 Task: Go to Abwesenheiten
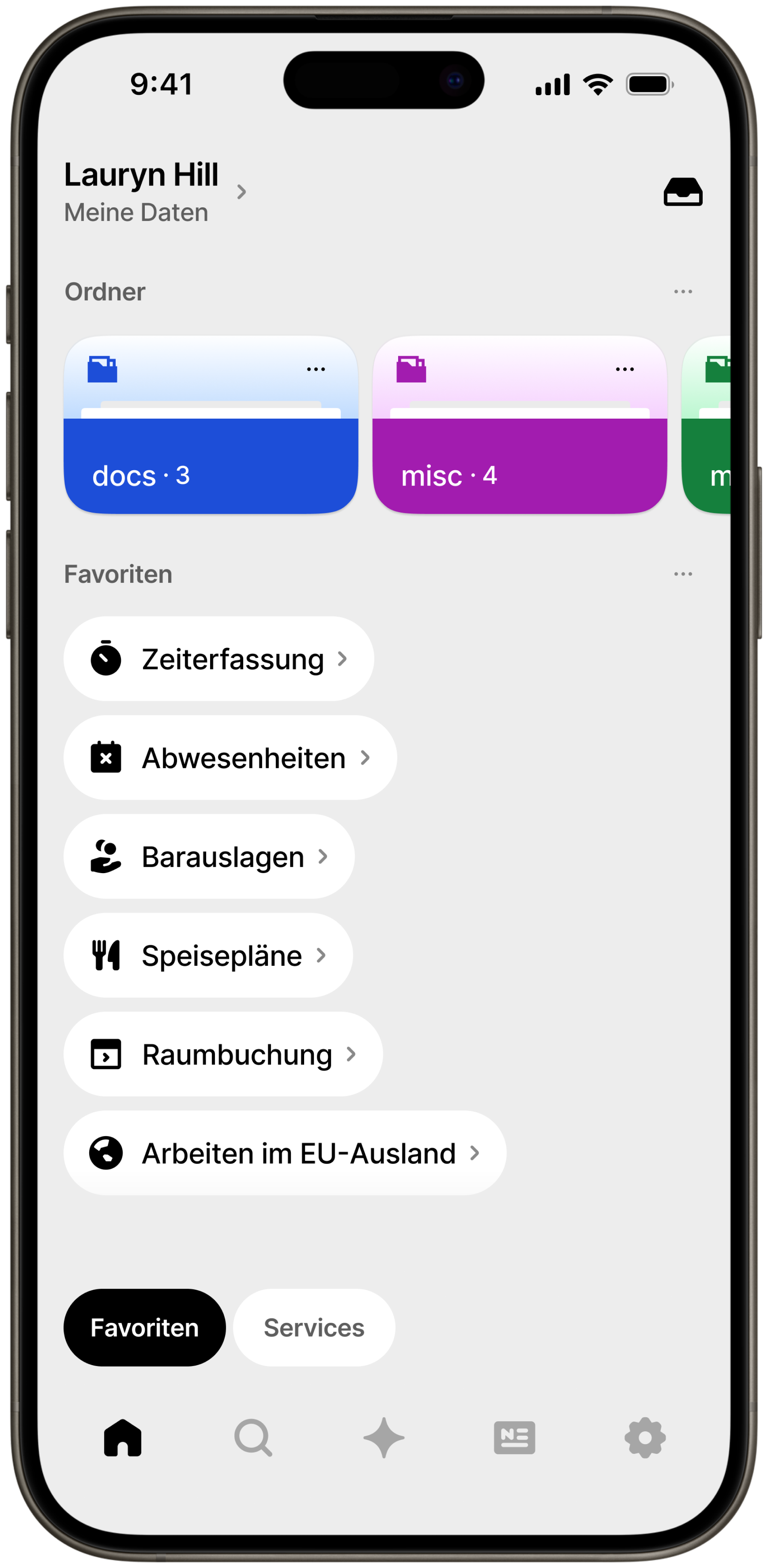tap(230, 758)
